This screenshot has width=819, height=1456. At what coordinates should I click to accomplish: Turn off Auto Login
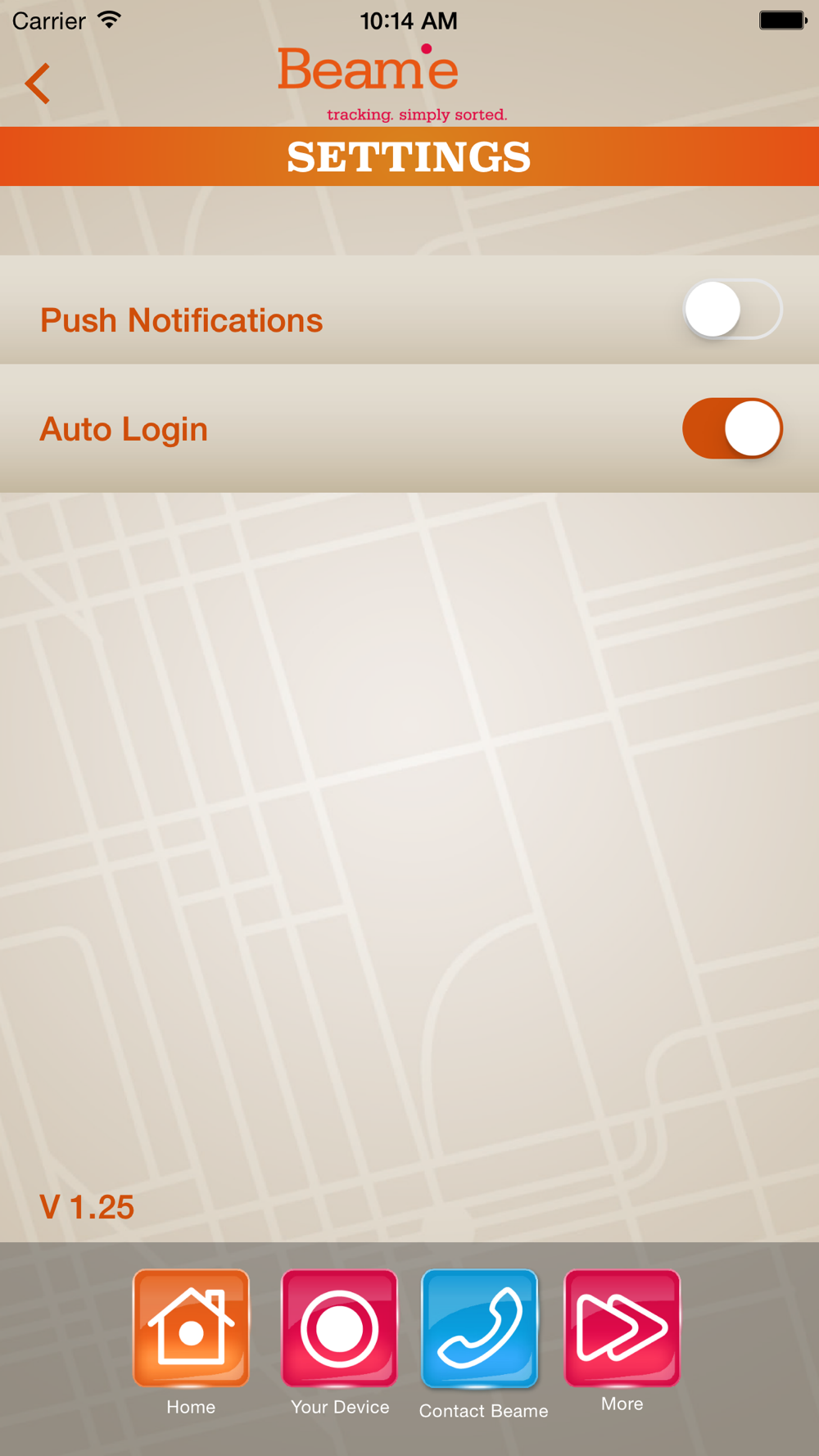(732, 428)
